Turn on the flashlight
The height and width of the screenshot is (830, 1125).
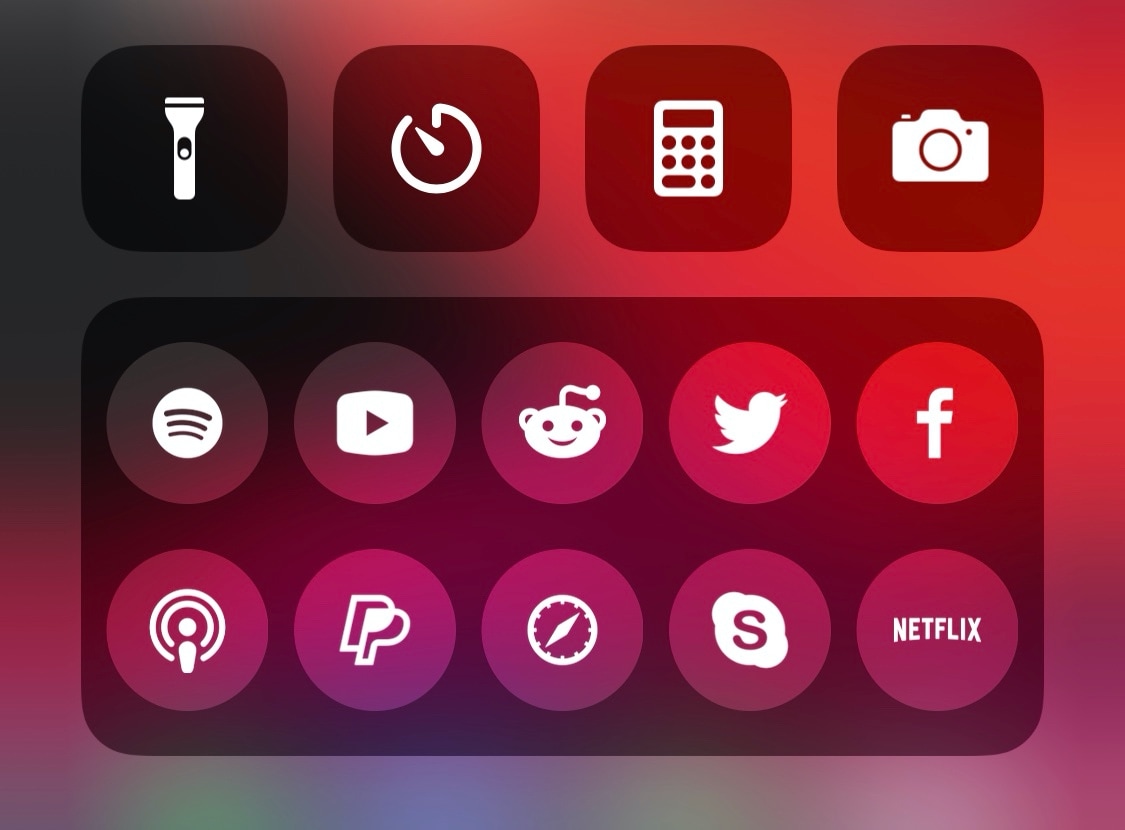click(x=184, y=148)
